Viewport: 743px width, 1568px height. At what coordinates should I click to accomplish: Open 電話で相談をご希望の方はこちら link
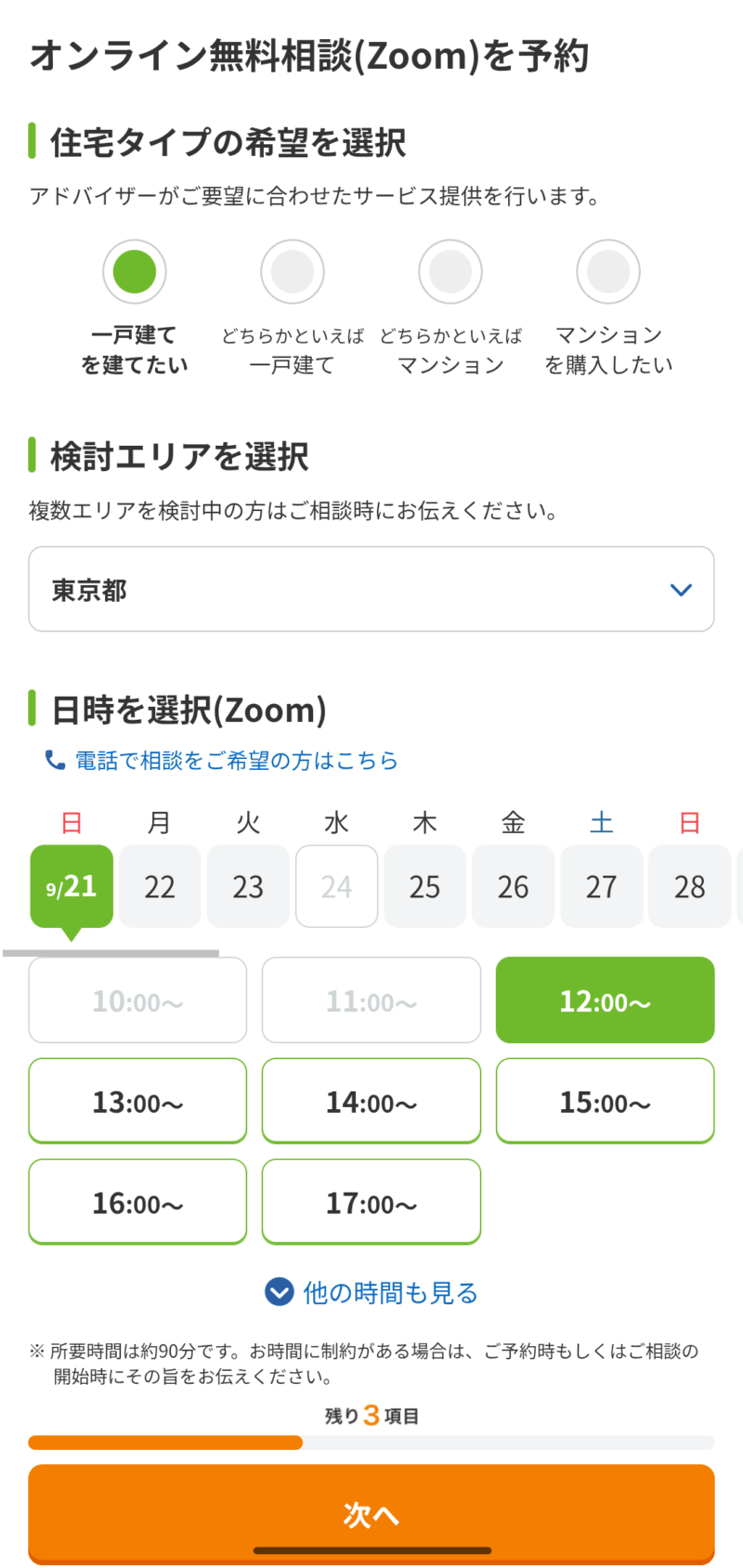235,761
